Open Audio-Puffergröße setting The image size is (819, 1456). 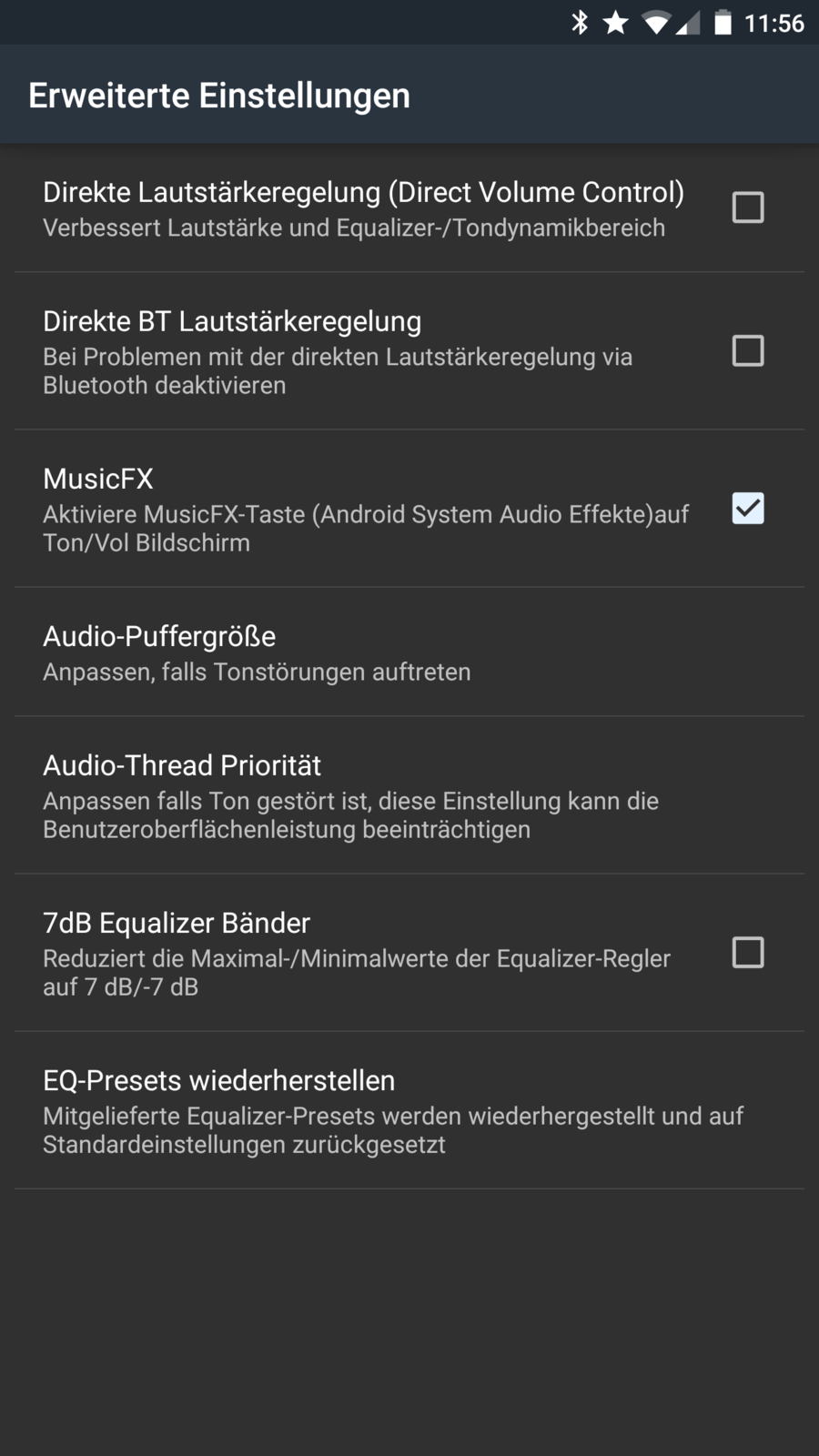pyautogui.click(x=409, y=652)
